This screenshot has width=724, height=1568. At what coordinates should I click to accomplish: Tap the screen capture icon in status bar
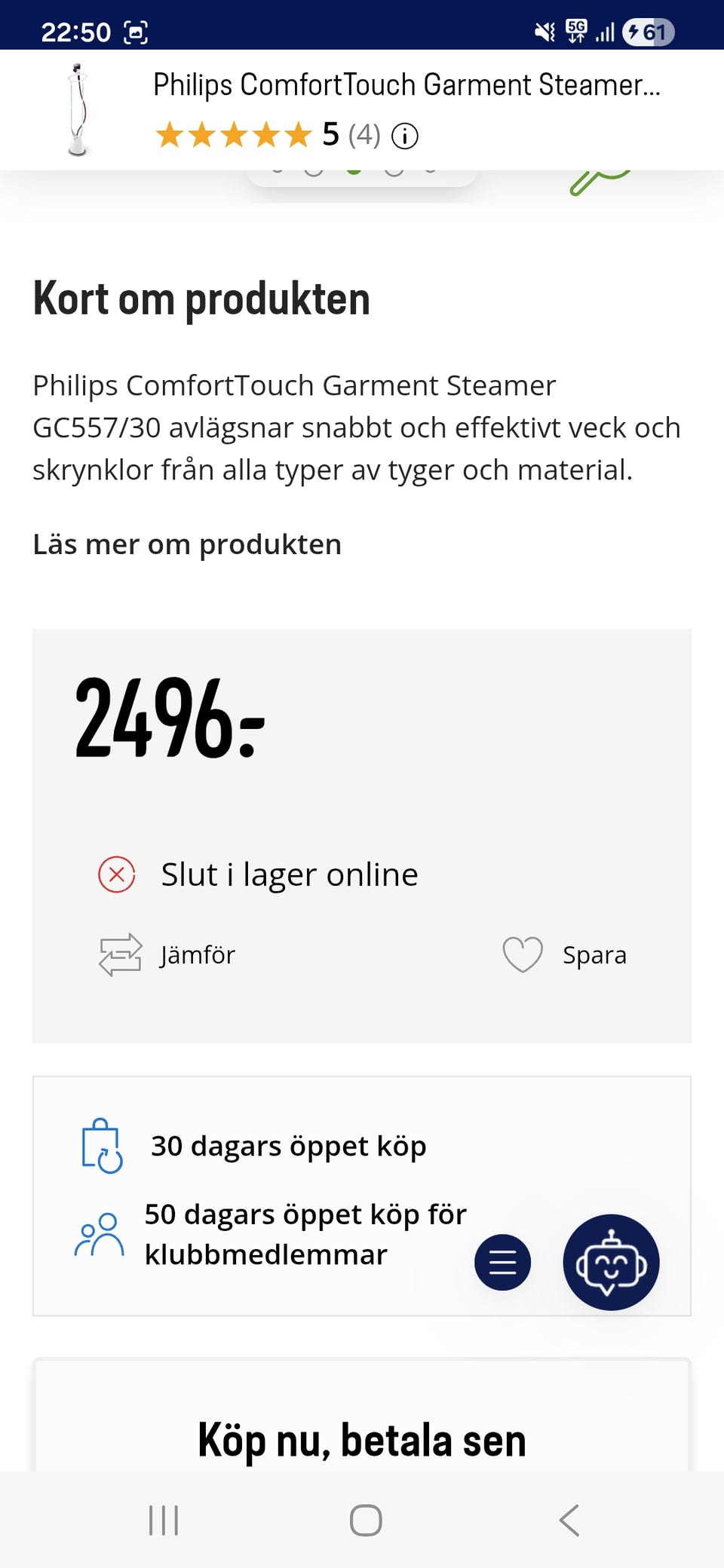click(x=134, y=32)
